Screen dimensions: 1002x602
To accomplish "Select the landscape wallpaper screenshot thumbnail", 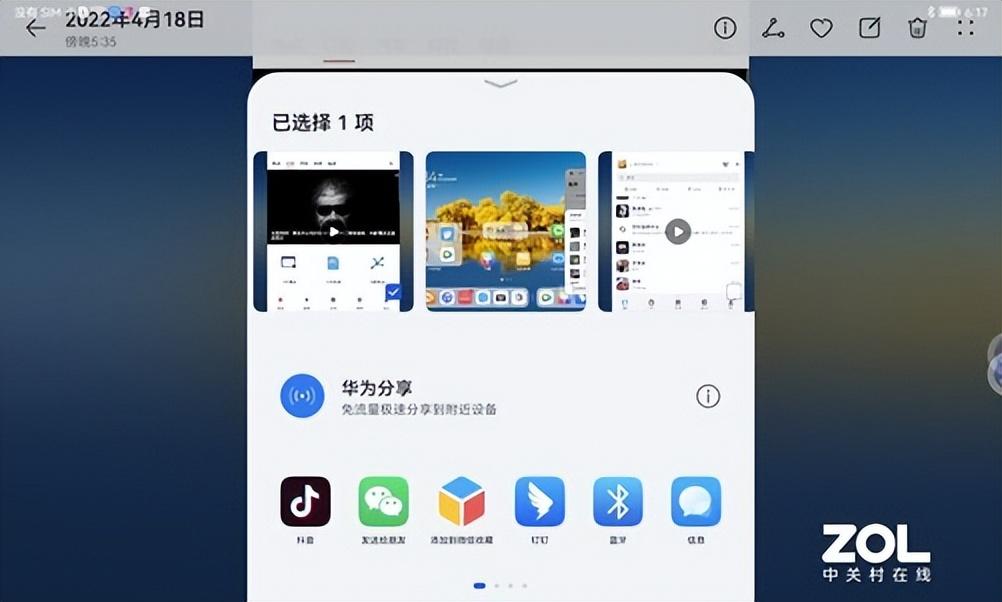I will [x=505, y=231].
